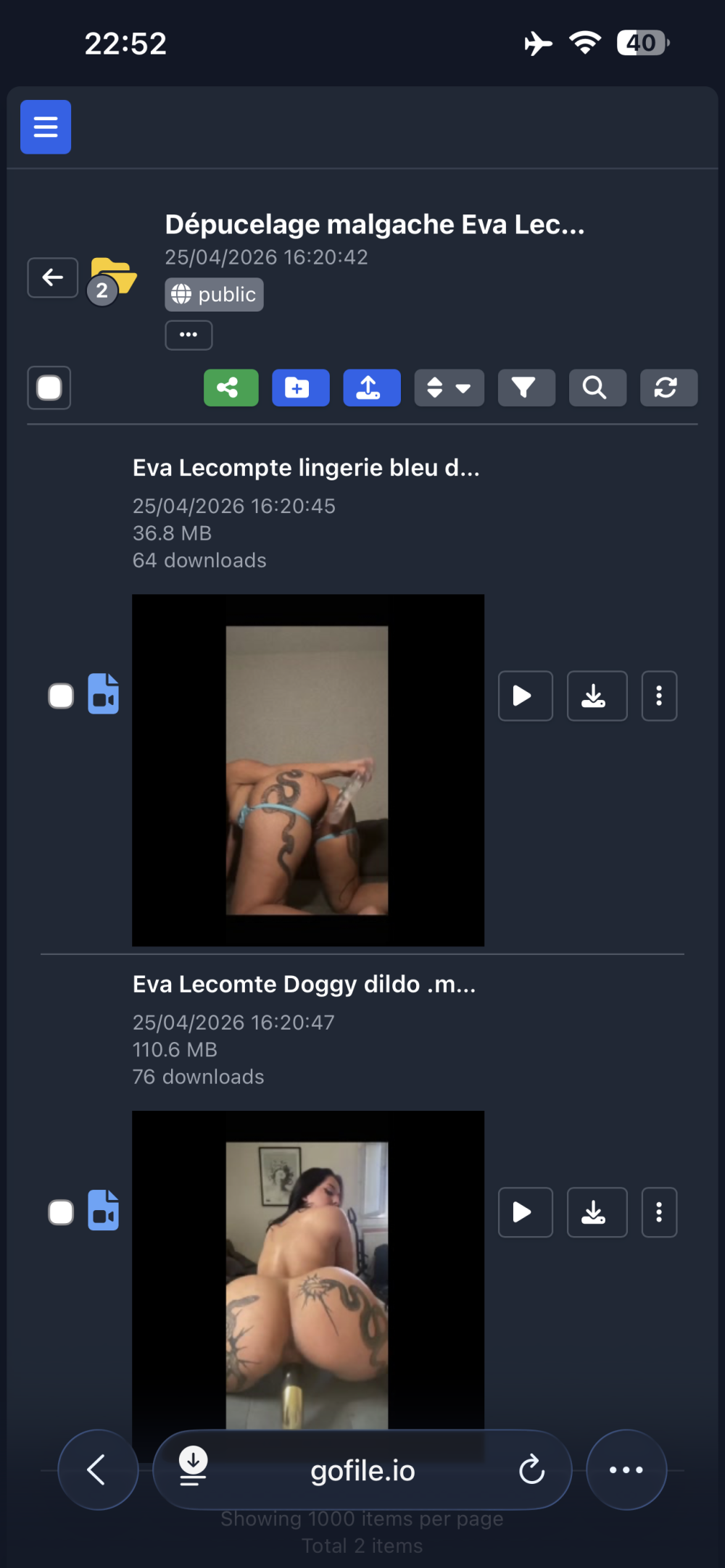Refresh the folder contents
725x1568 pixels.
click(x=668, y=388)
